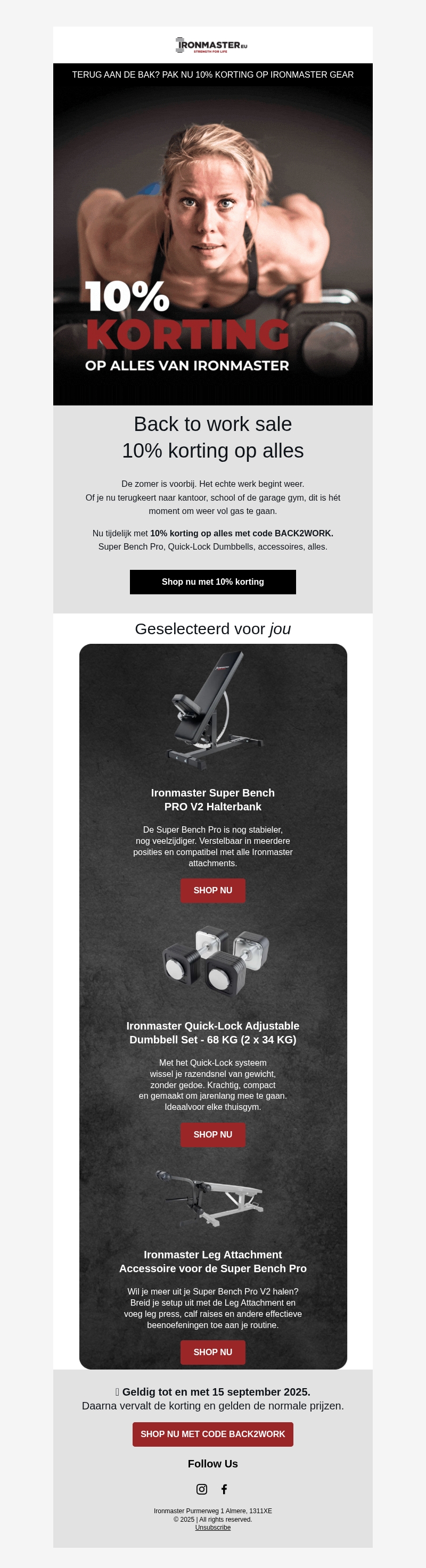Shop the Ironmaster Leg Attachment
Image resolution: width=426 pixels, height=1568 pixels.
tap(212, 1352)
